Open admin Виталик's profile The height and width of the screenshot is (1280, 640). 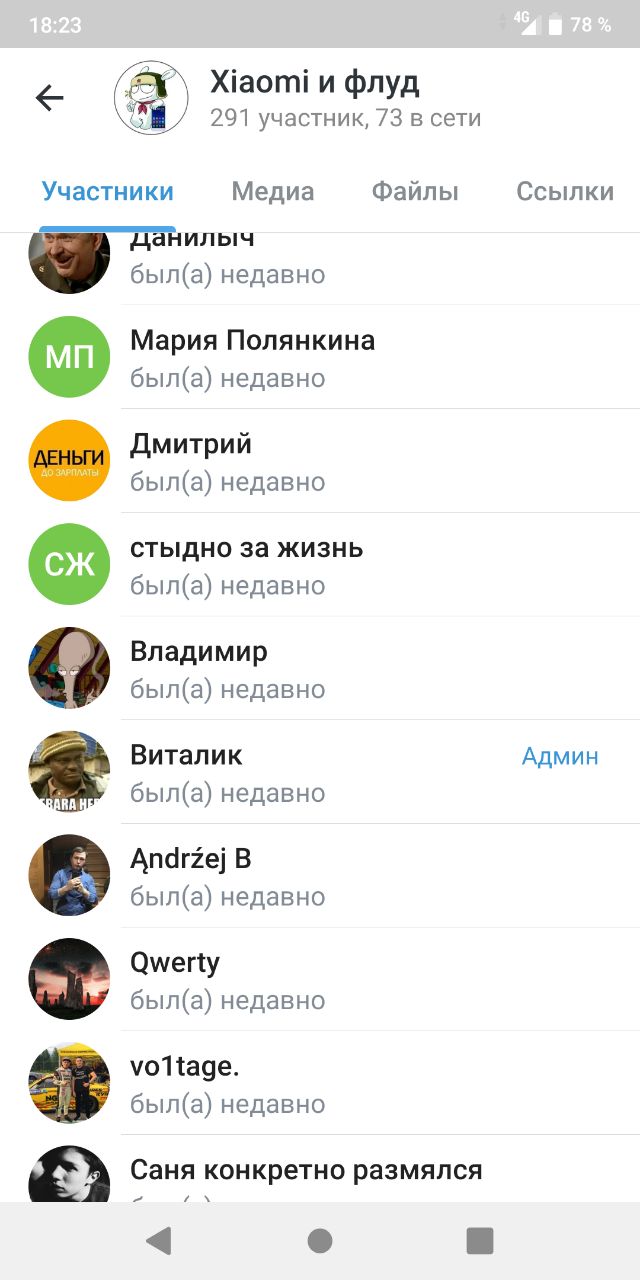tap(320, 772)
